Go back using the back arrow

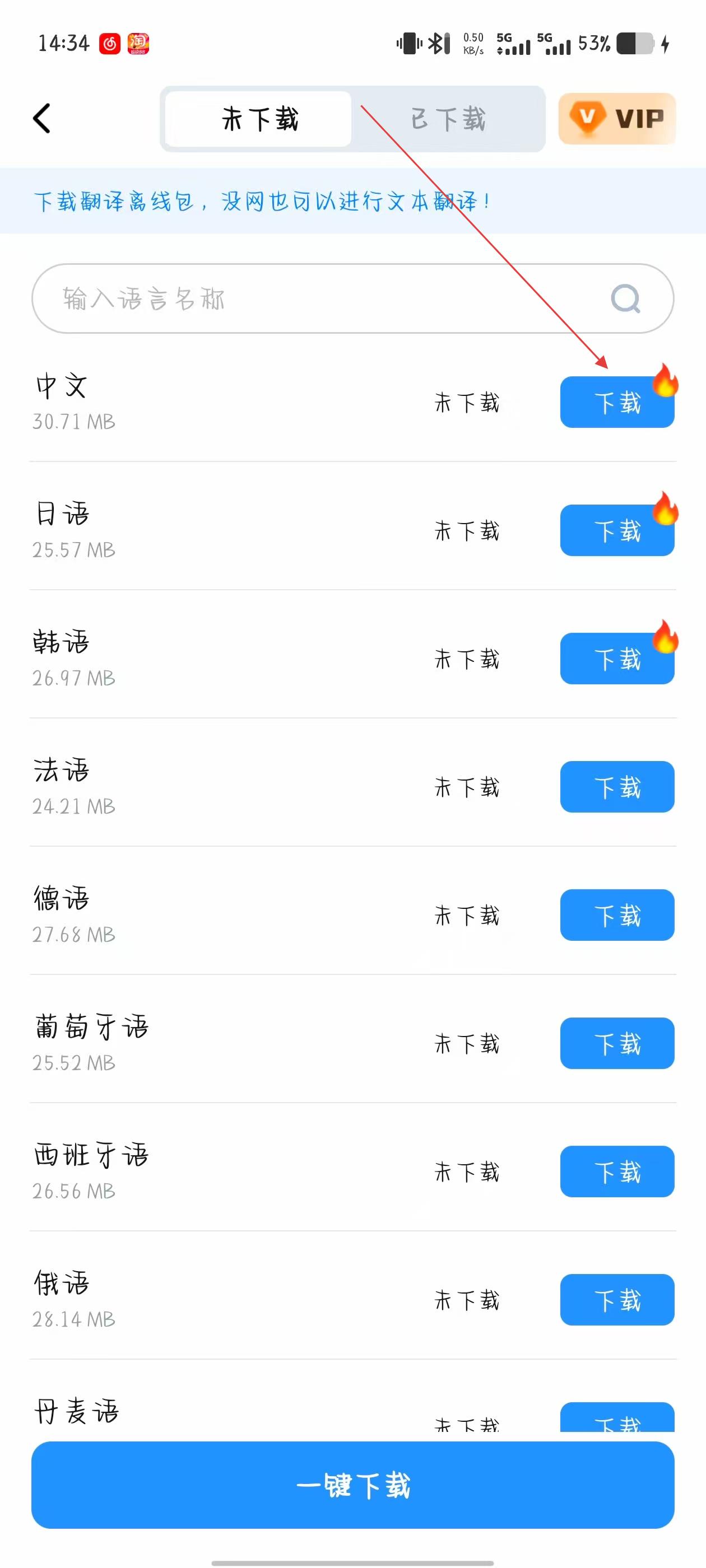(41, 118)
